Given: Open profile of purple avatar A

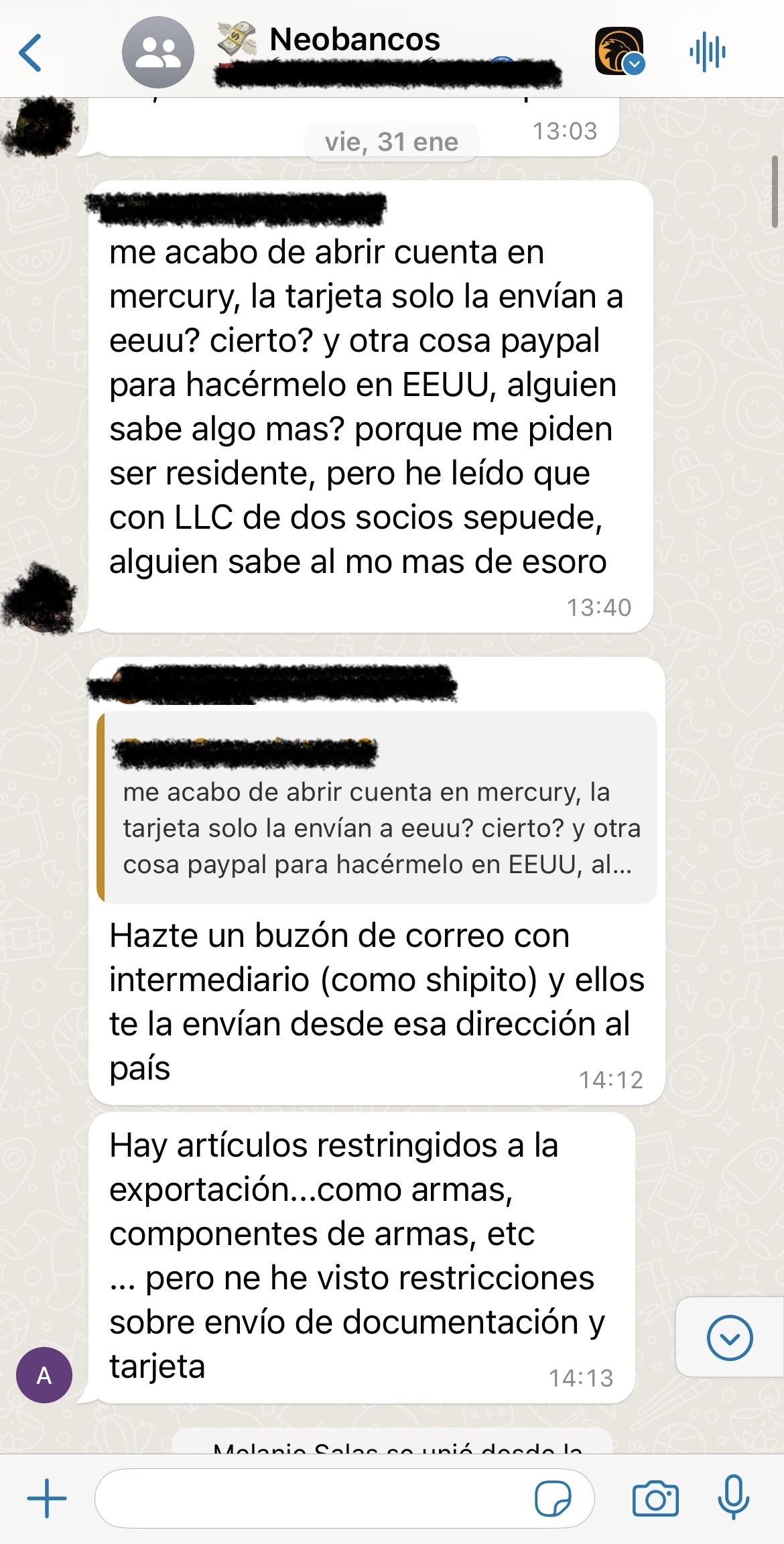Looking at the screenshot, I should 44,1375.
